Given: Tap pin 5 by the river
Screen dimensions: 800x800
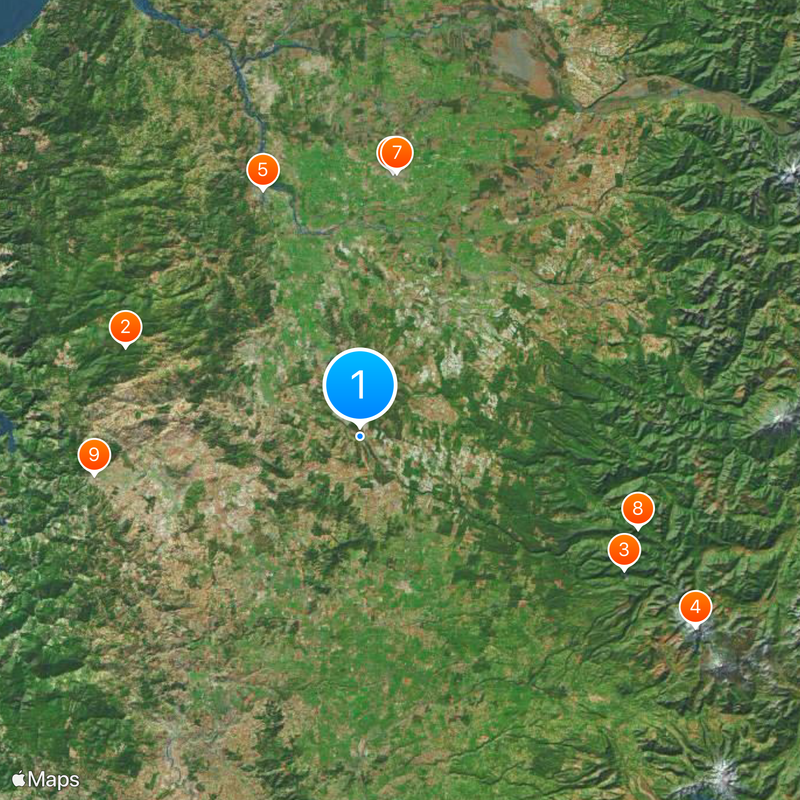Looking at the screenshot, I should [x=263, y=169].
